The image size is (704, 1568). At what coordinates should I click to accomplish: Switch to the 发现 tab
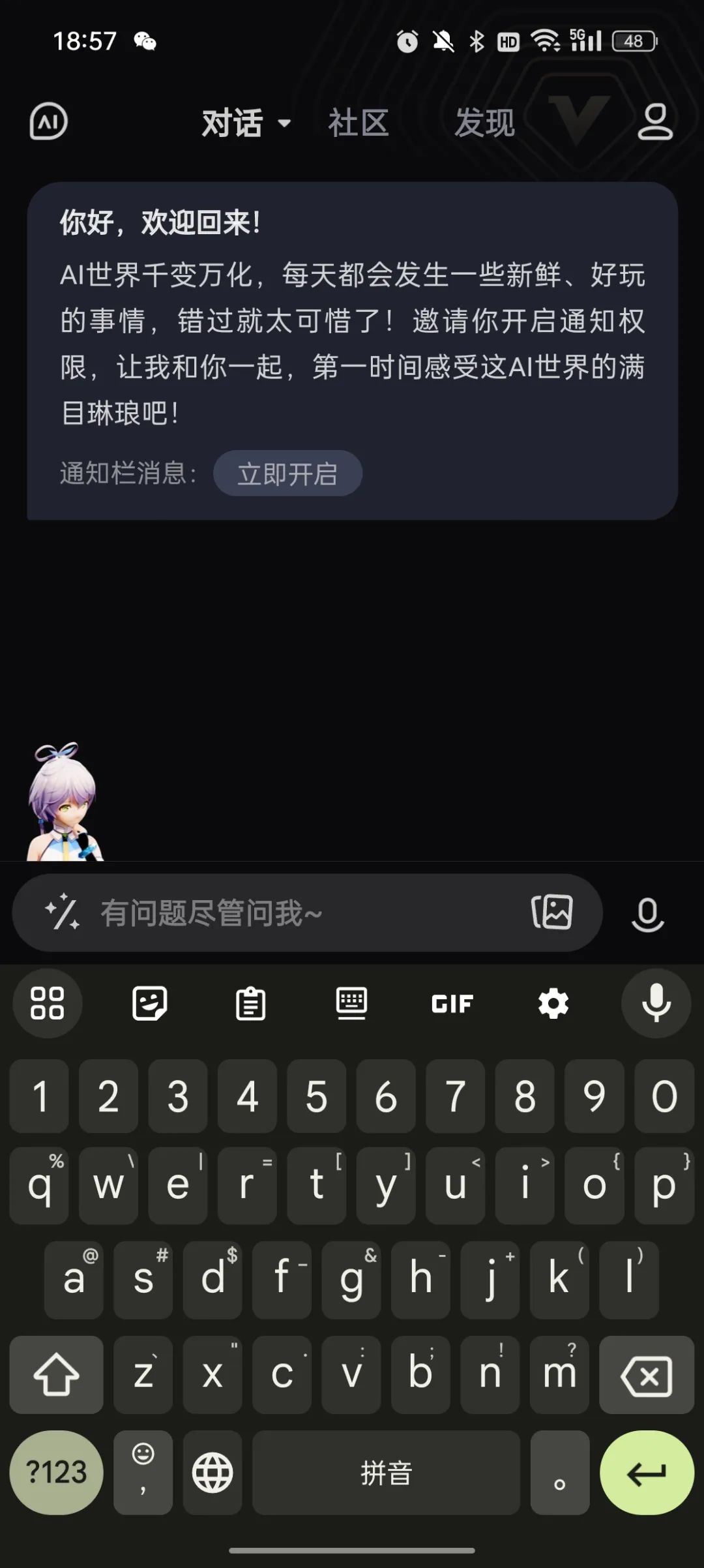coord(484,123)
